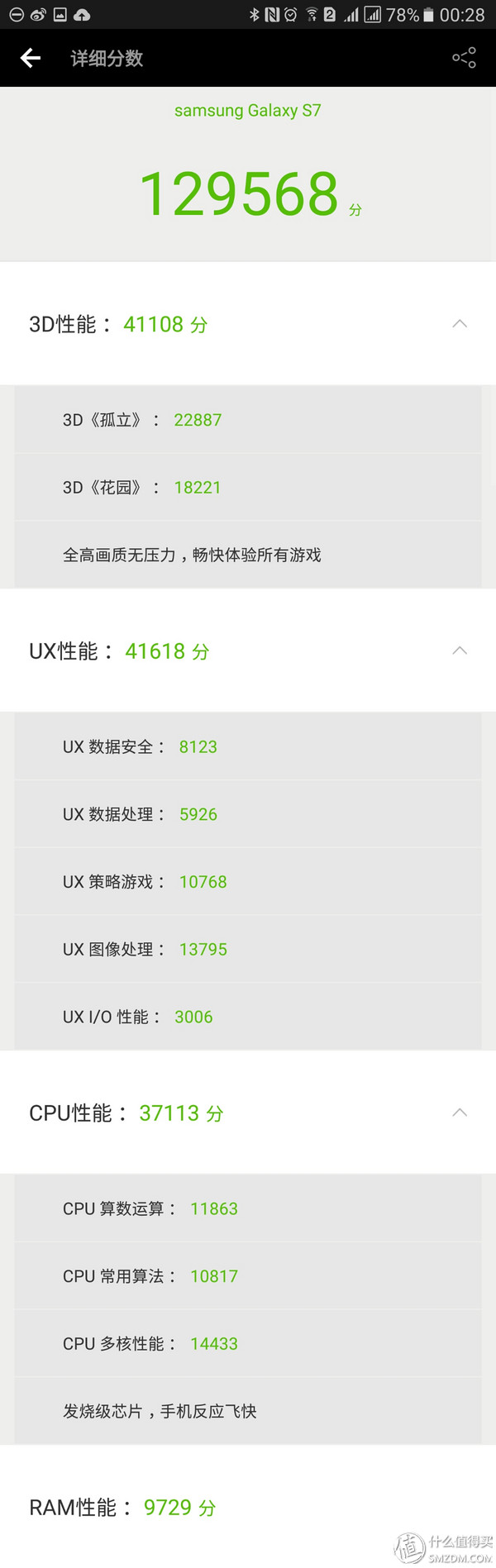Image resolution: width=496 pixels, height=1568 pixels.
Task: Collapse the 3D性能 section
Action: pos(460,324)
